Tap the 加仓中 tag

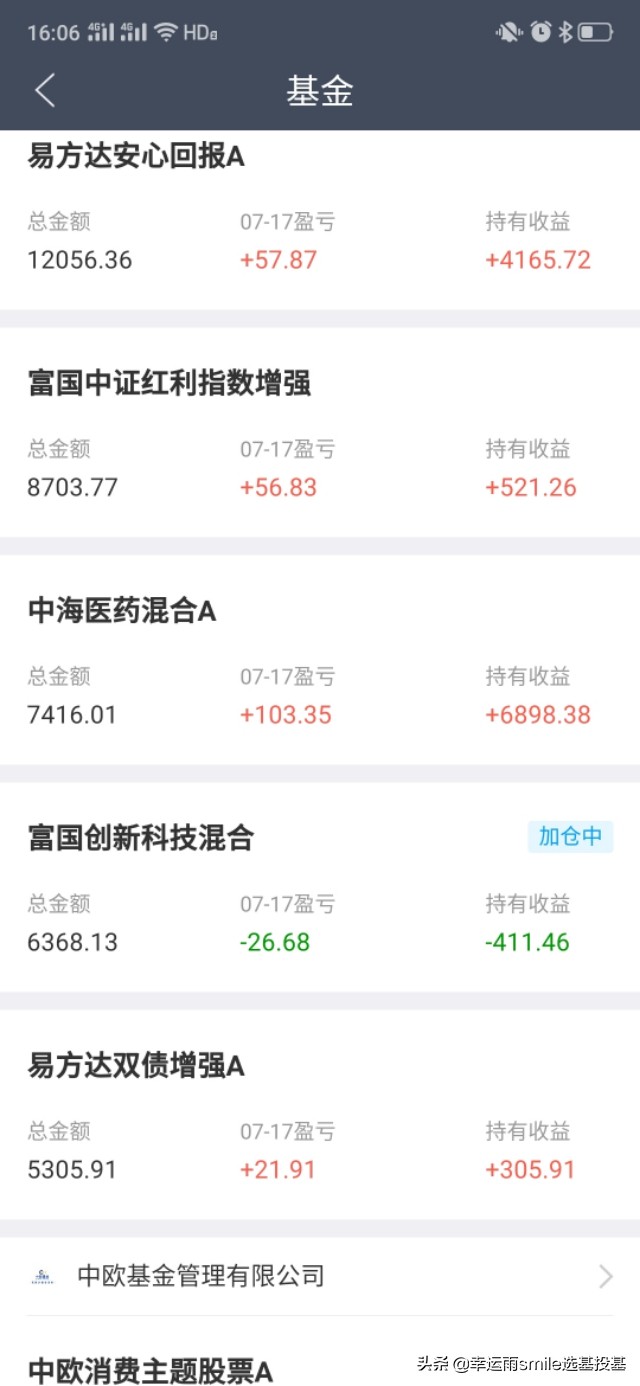tap(570, 837)
